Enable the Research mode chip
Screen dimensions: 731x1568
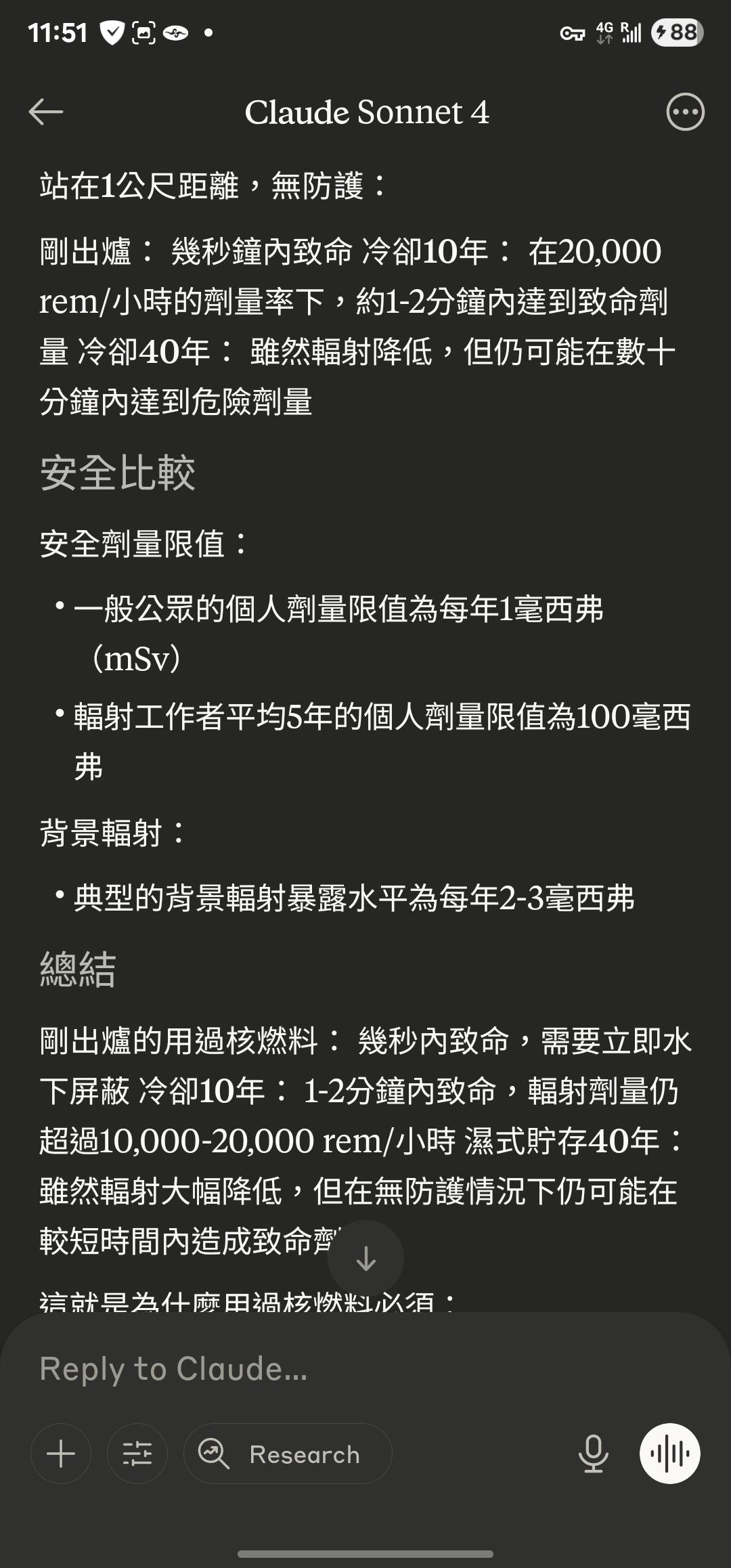[x=288, y=1454]
